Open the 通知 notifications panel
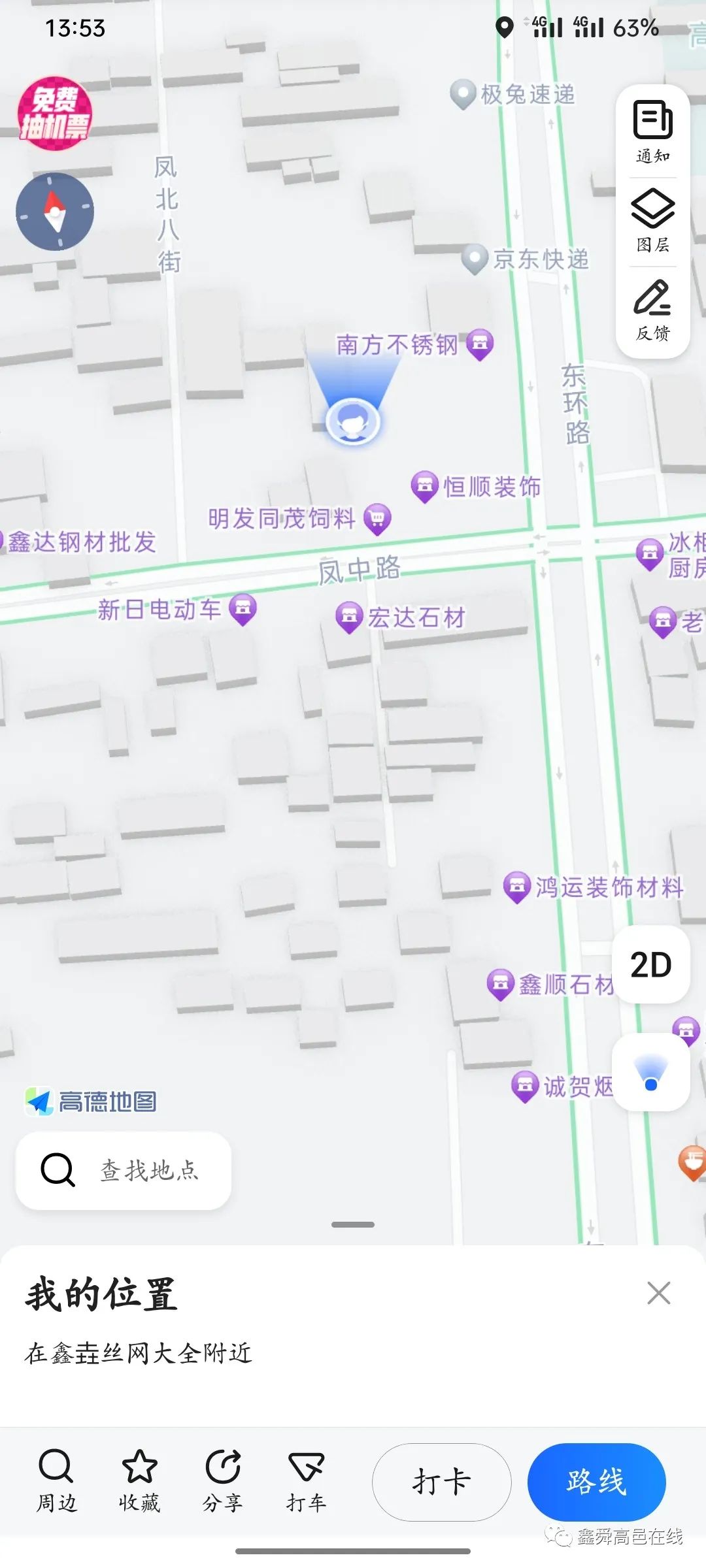 [652, 131]
